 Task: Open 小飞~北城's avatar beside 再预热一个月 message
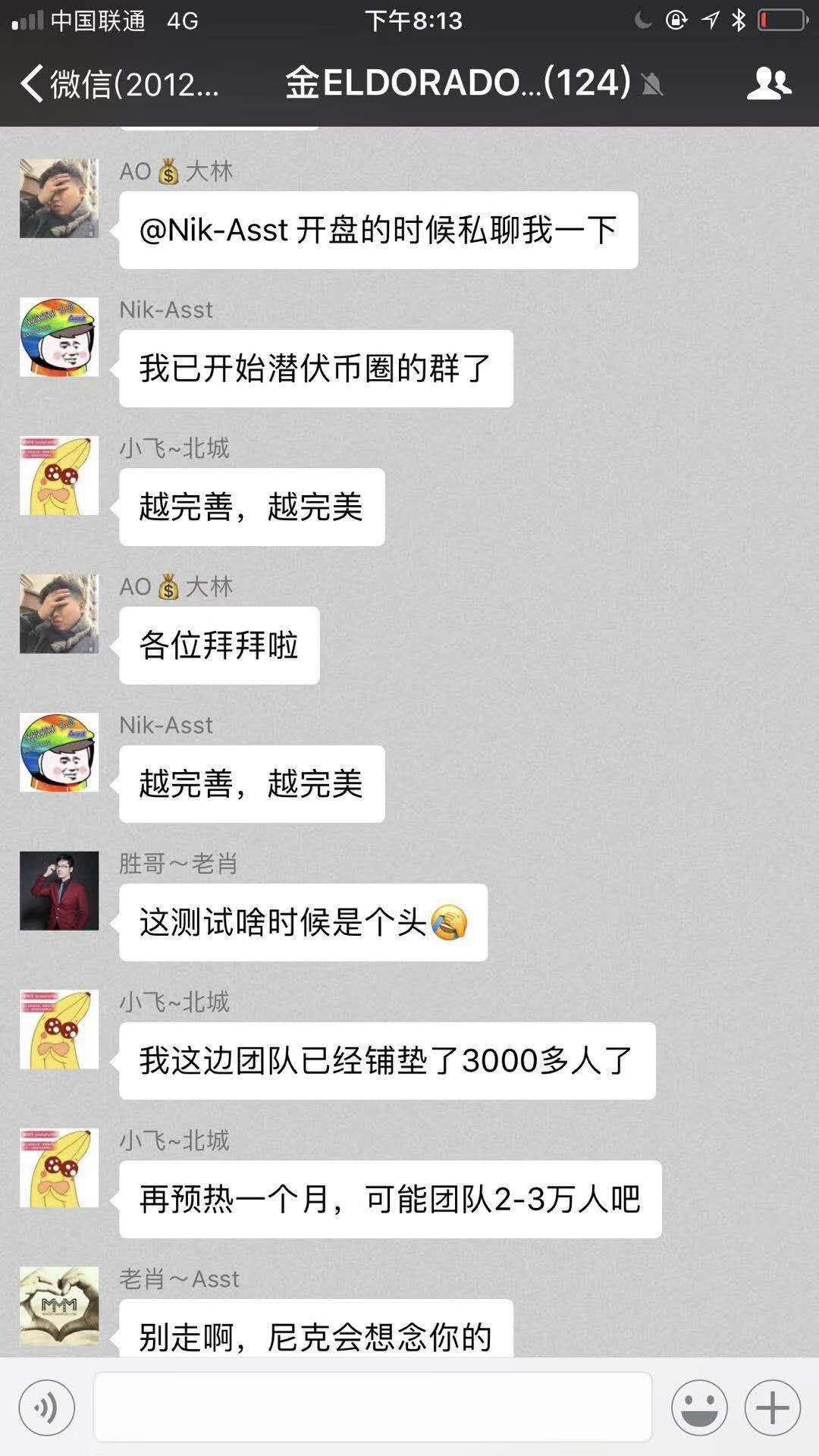click(x=59, y=1167)
